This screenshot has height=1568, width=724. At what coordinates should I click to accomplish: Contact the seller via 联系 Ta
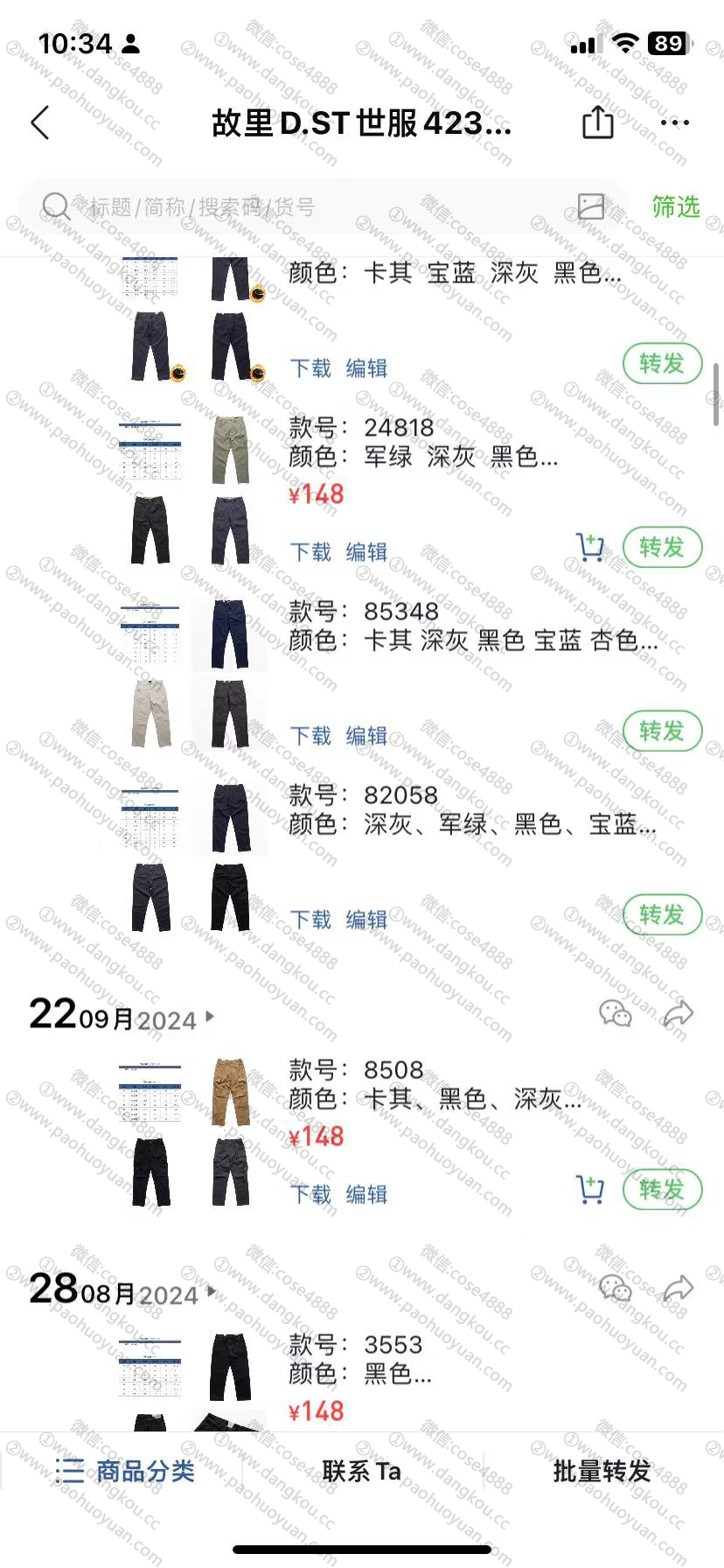coord(361,1471)
